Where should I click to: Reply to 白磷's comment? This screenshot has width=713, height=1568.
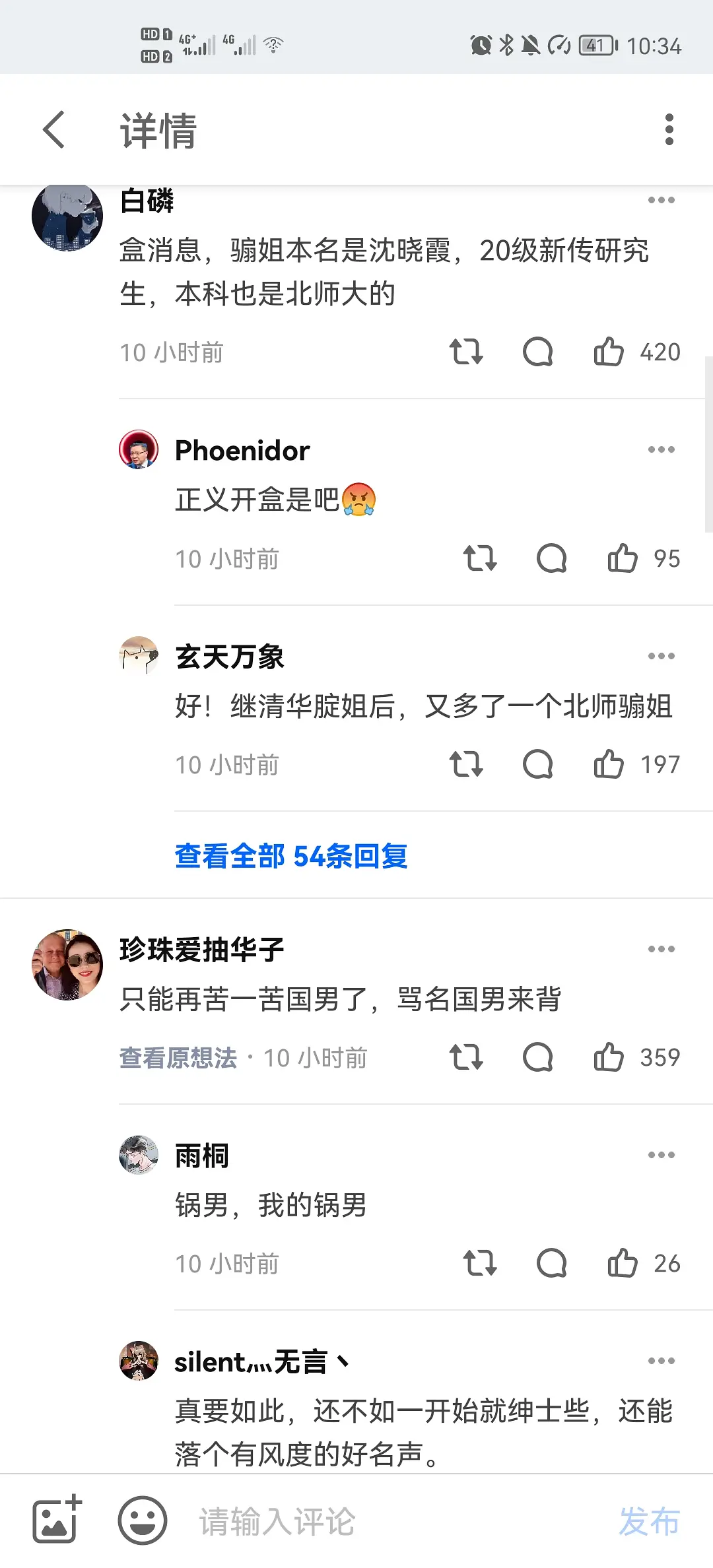tap(537, 352)
